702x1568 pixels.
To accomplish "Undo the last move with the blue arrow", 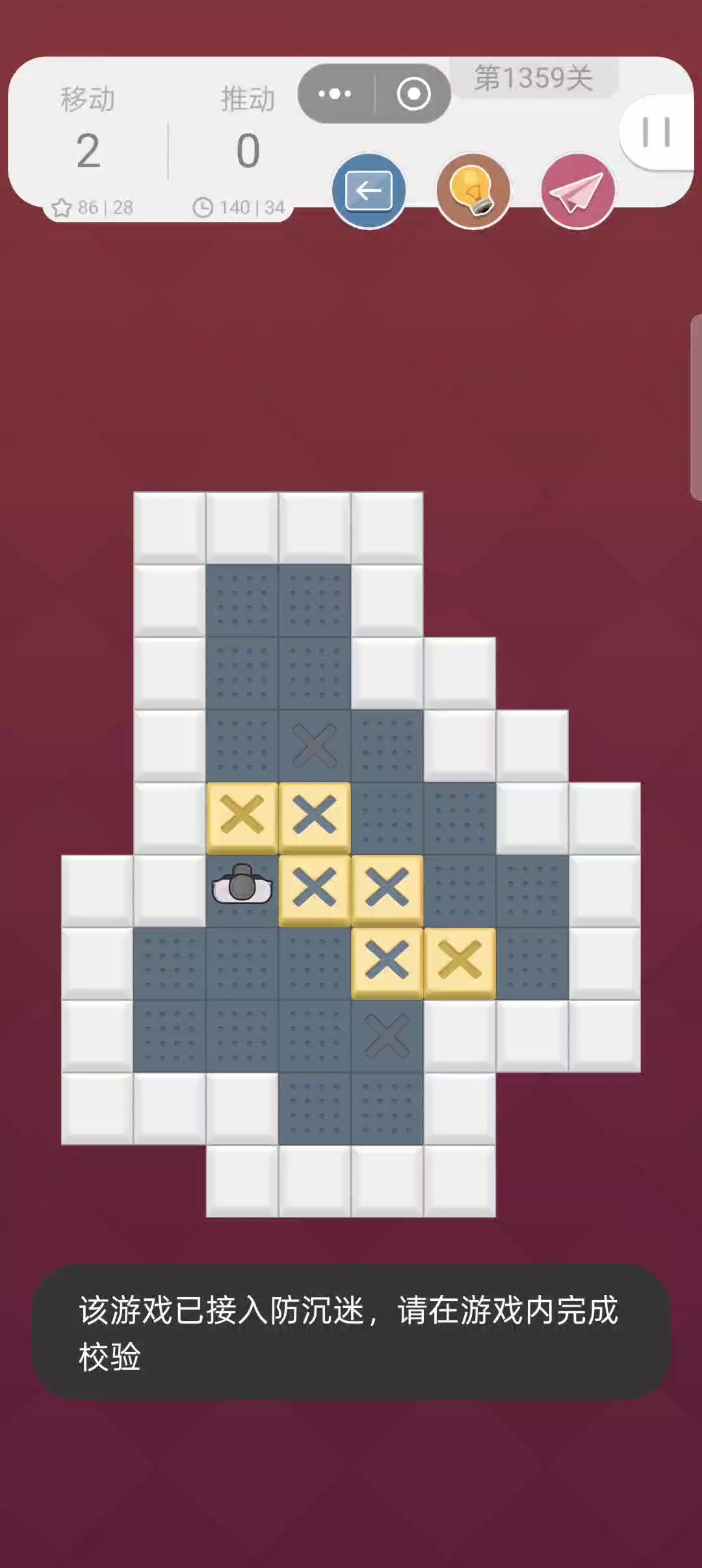I will (369, 191).
